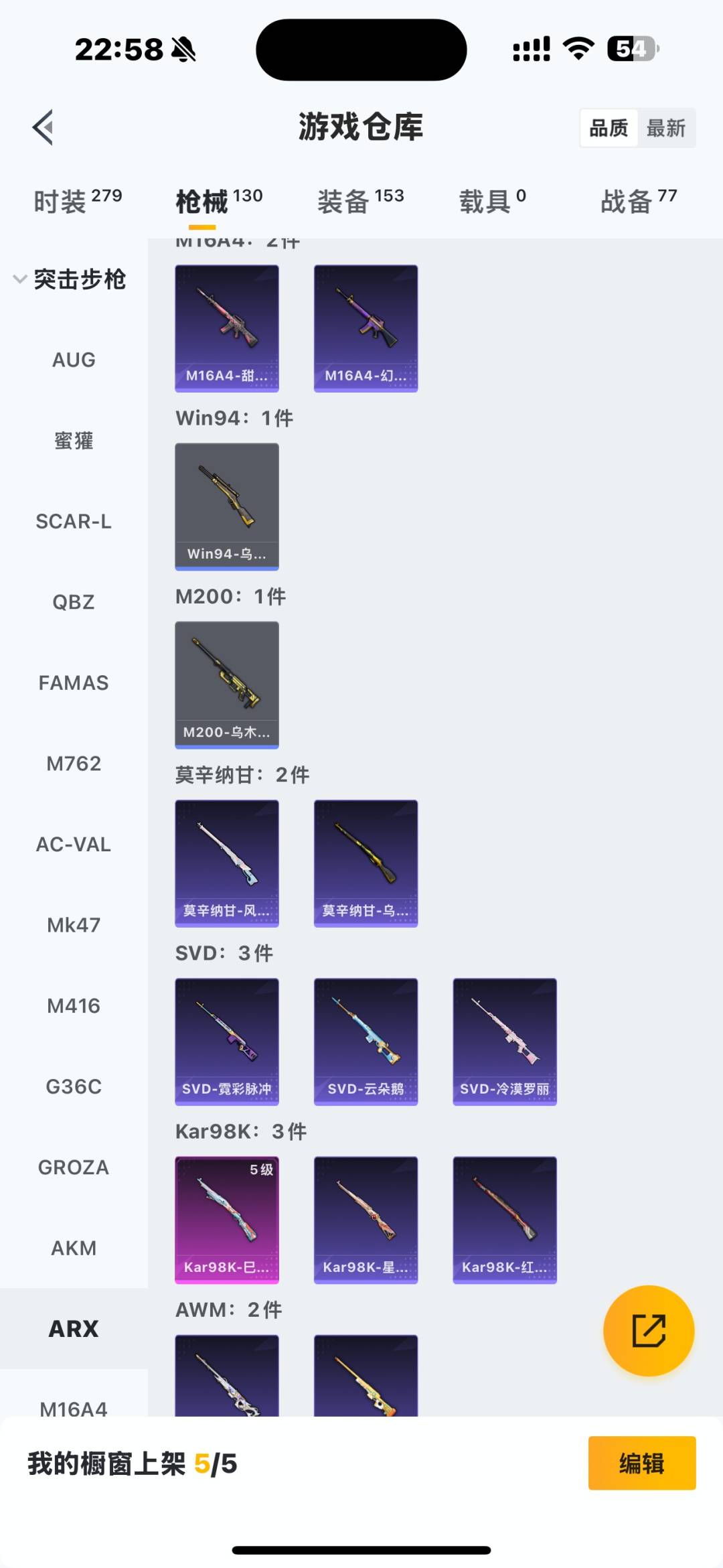Open the level-5 Kar98K skin card
Screen dimensions: 723x1568
[x=227, y=1219]
